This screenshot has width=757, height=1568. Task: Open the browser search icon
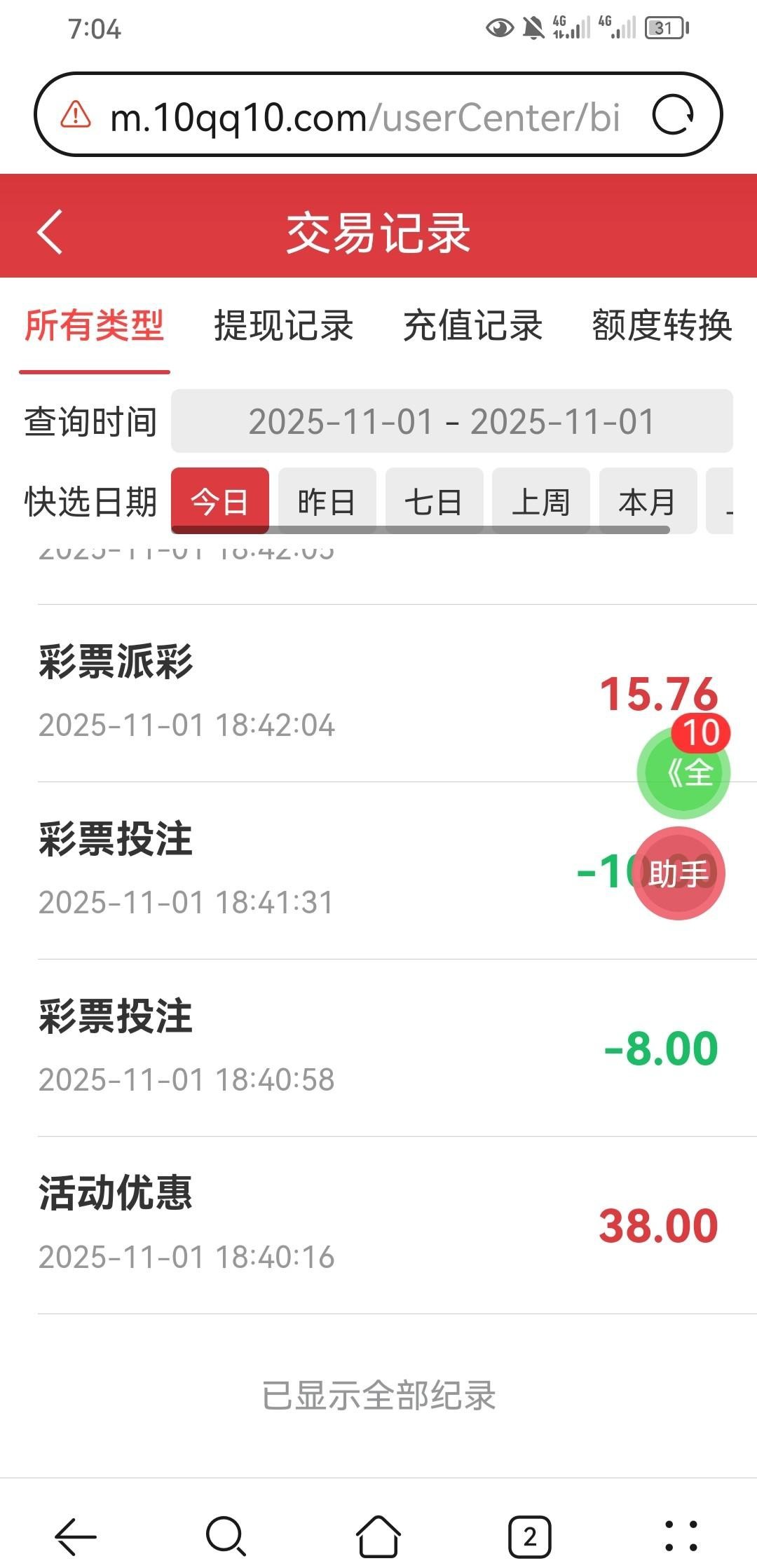[x=226, y=1536]
